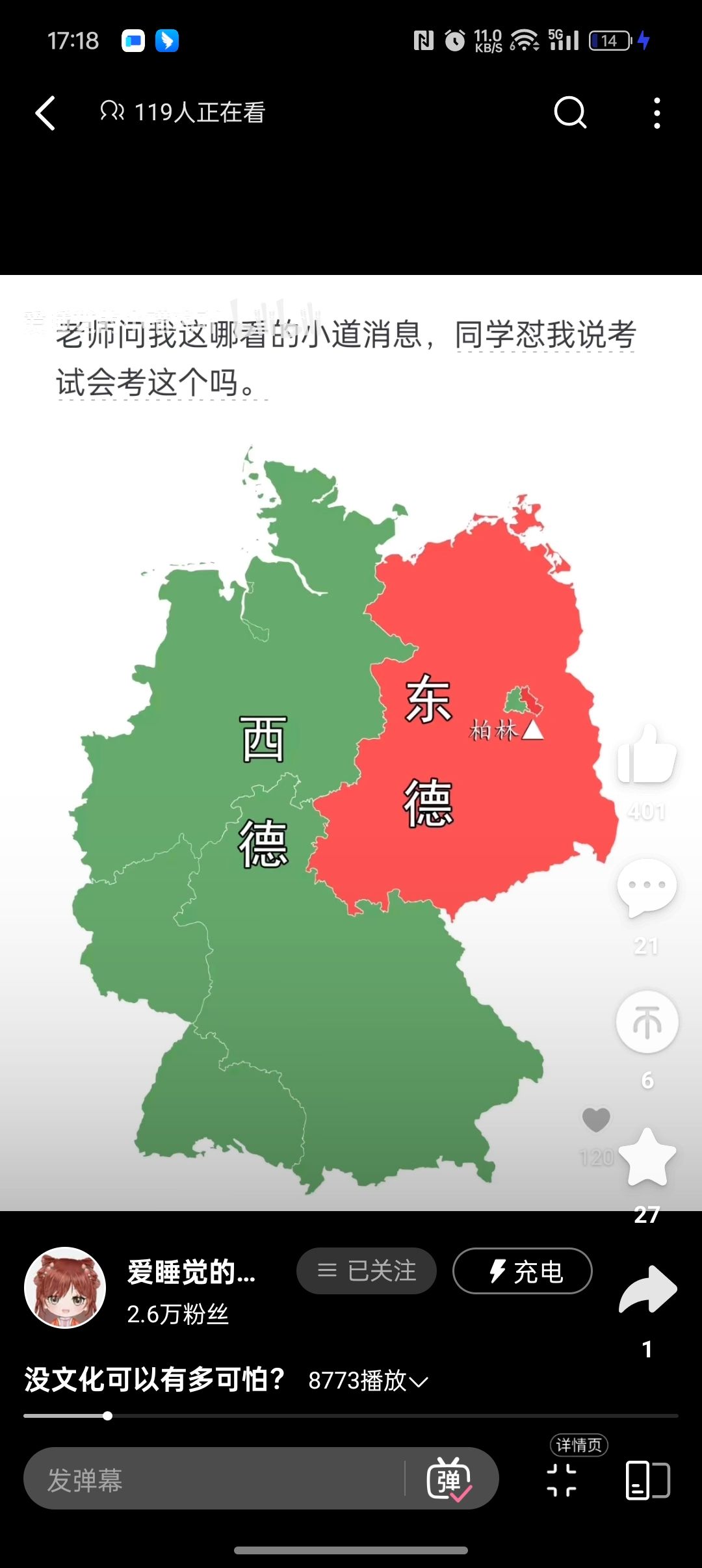This screenshot has height=1568, width=702.
Task: Tap the 充电 charge button
Action: click(523, 1271)
